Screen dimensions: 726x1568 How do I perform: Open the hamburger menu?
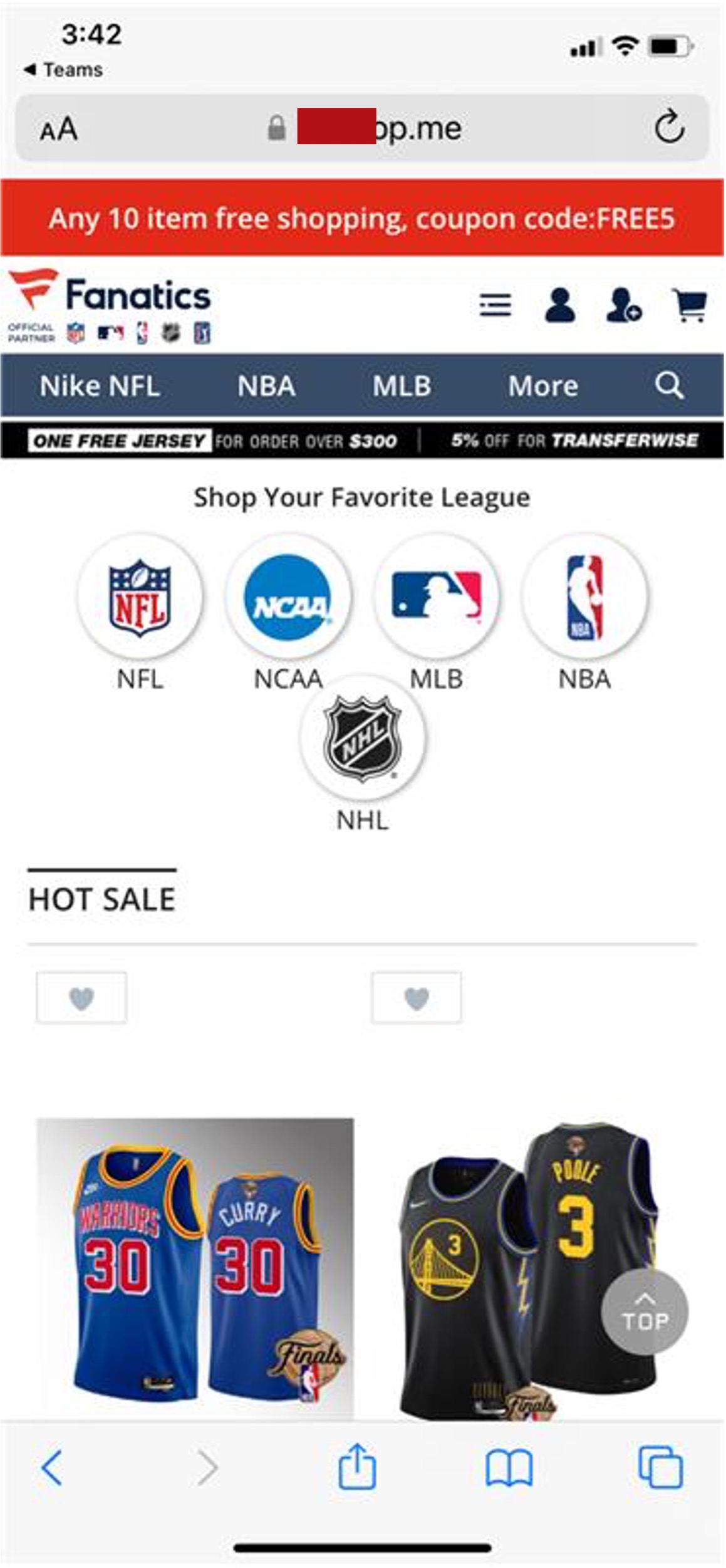click(495, 305)
